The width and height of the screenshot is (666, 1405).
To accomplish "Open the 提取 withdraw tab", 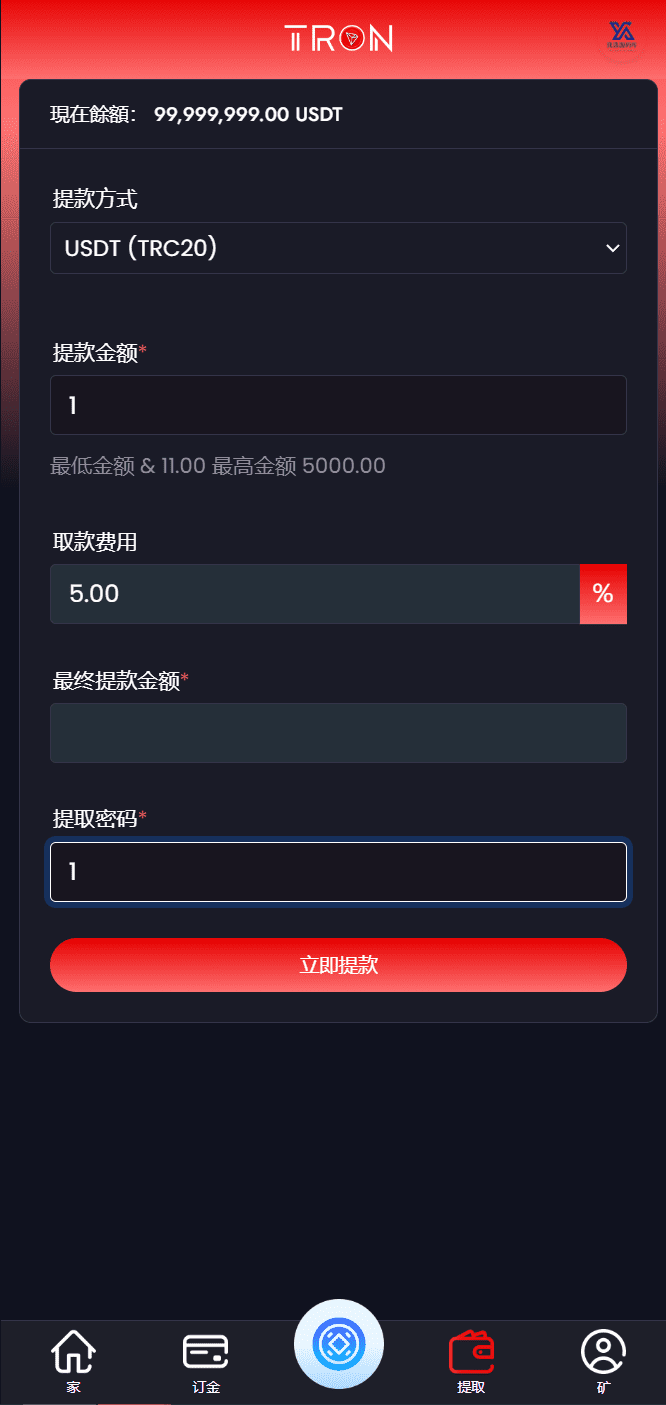I will click(471, 1360).
